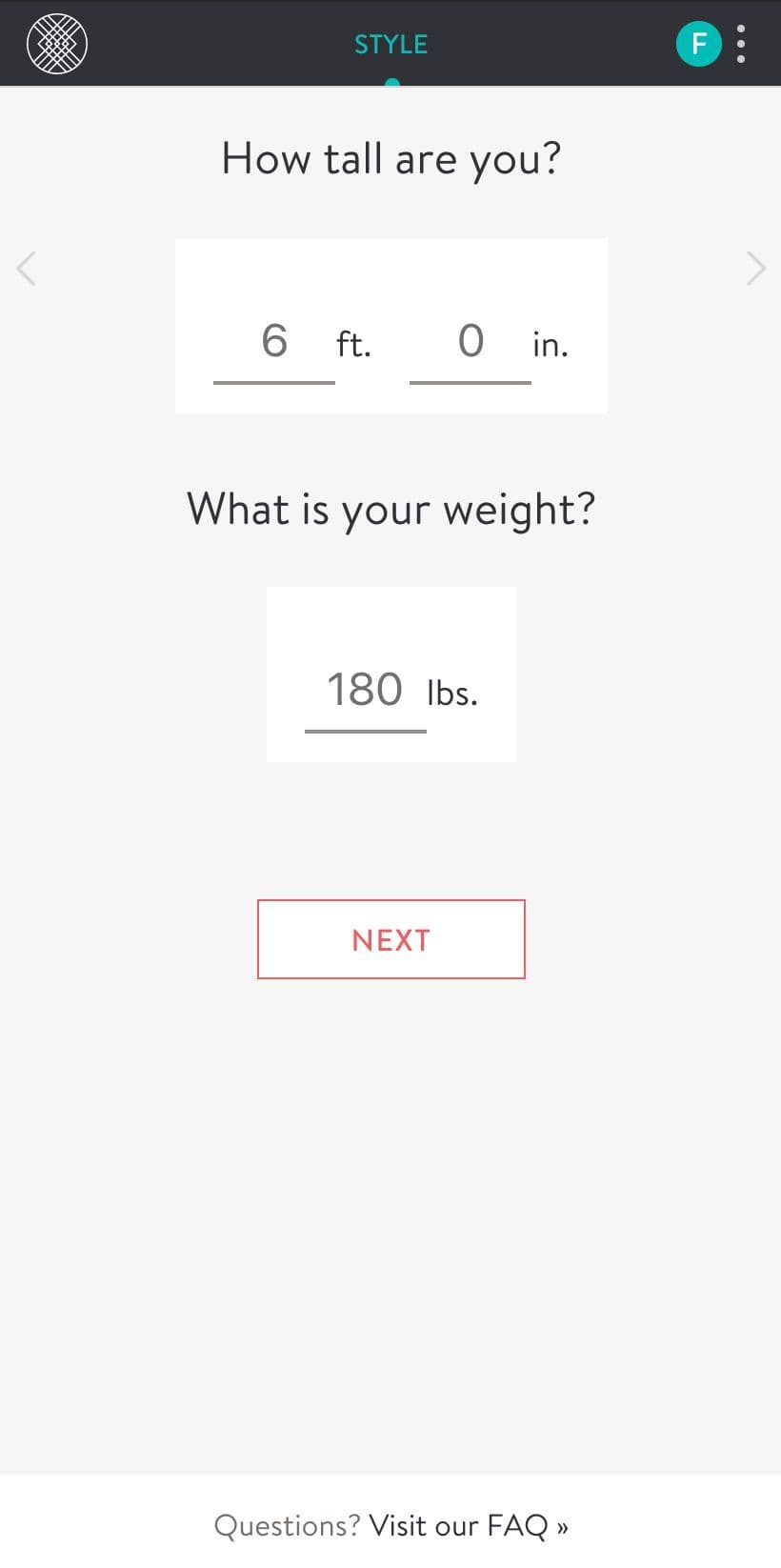Image resolution: width=781 pixels, height=1568 pixels.
Task: Open the profile avatar F
Action: 699,44
